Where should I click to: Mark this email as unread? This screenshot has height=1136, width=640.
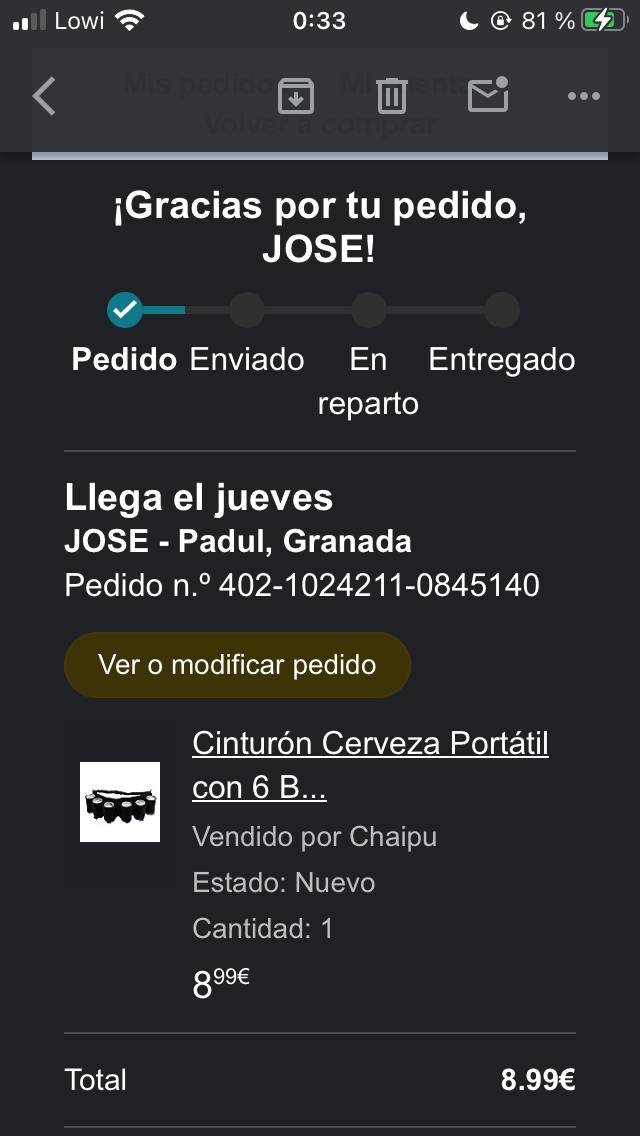coord(488,95)
